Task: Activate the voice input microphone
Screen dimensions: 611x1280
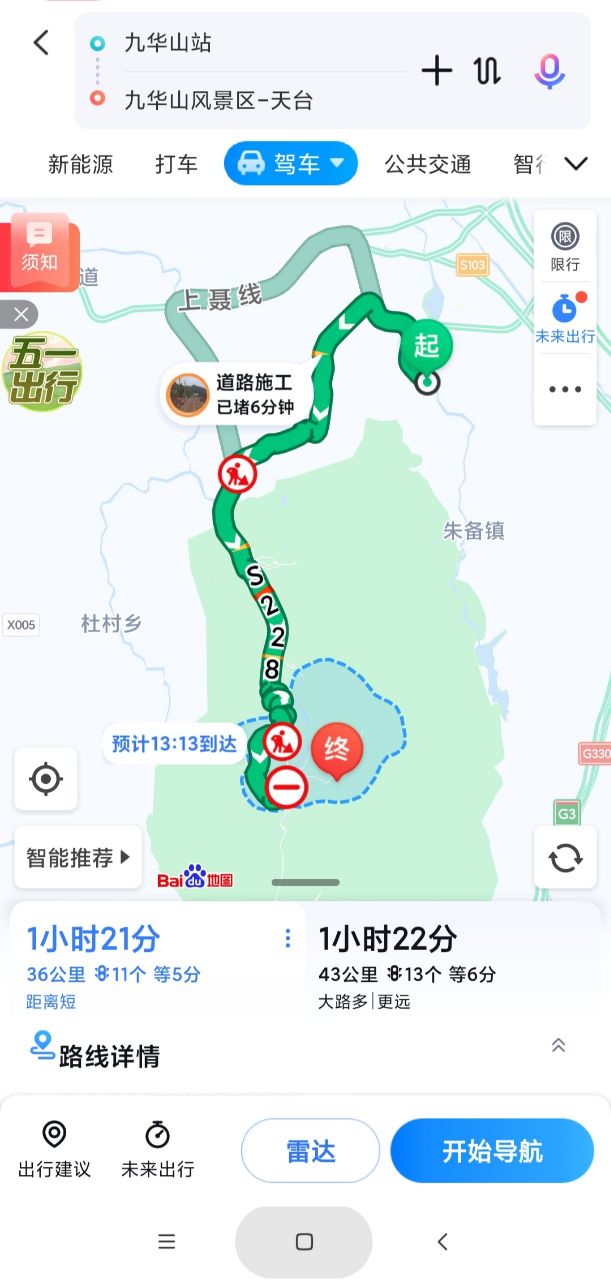Action: click(x=549, y=71)
